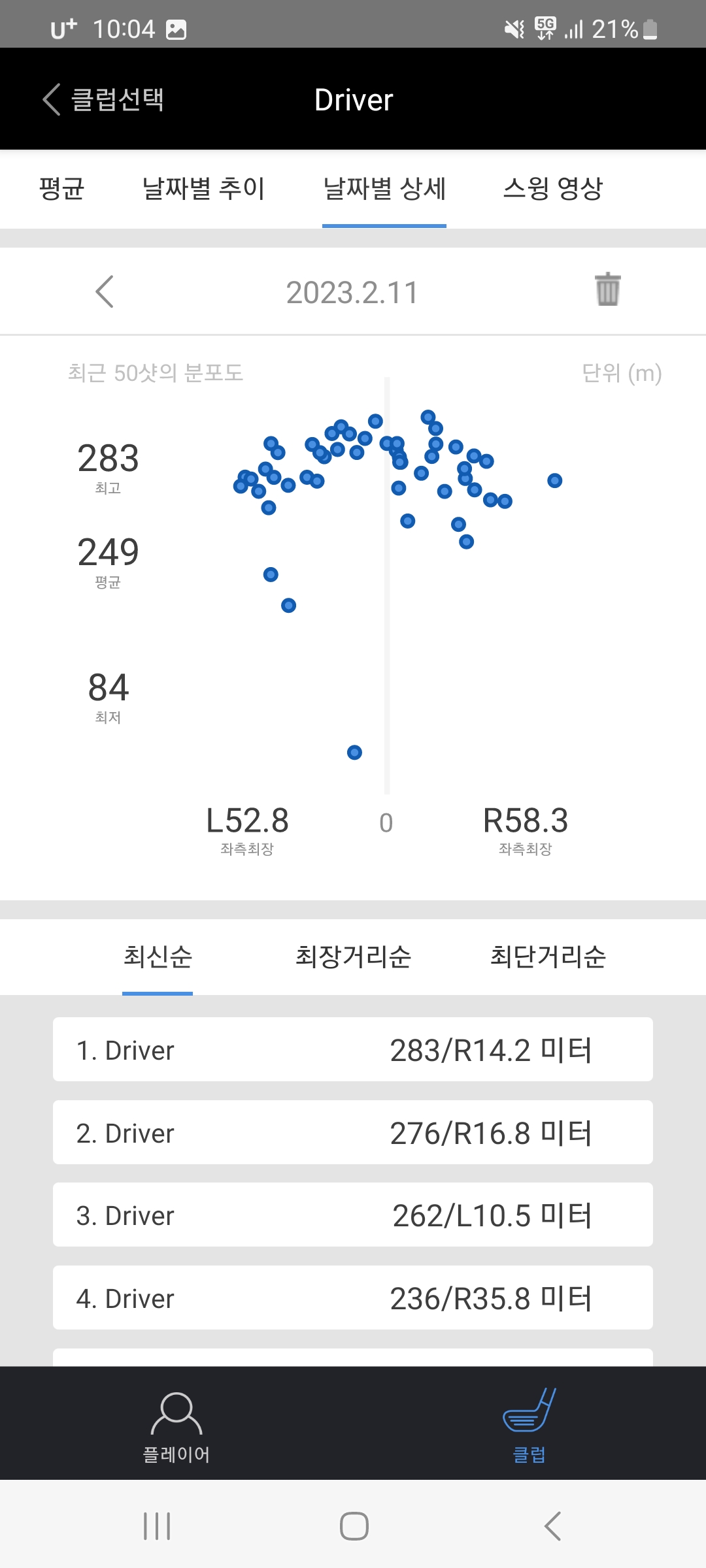Viewport: 706px width, 1568px height.
Task: Open shot 1. Driver 283/R14.2
Action: tap(353, 1049)
